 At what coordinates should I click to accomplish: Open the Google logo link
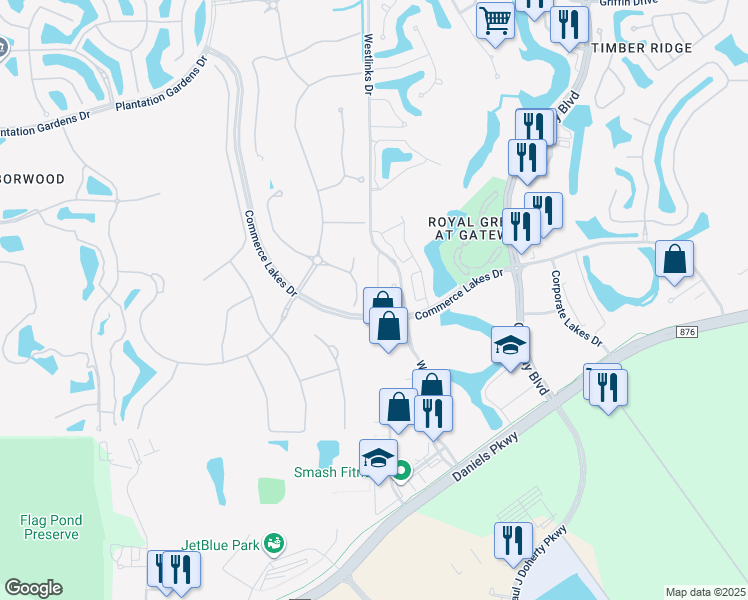(x=33, y=588)
